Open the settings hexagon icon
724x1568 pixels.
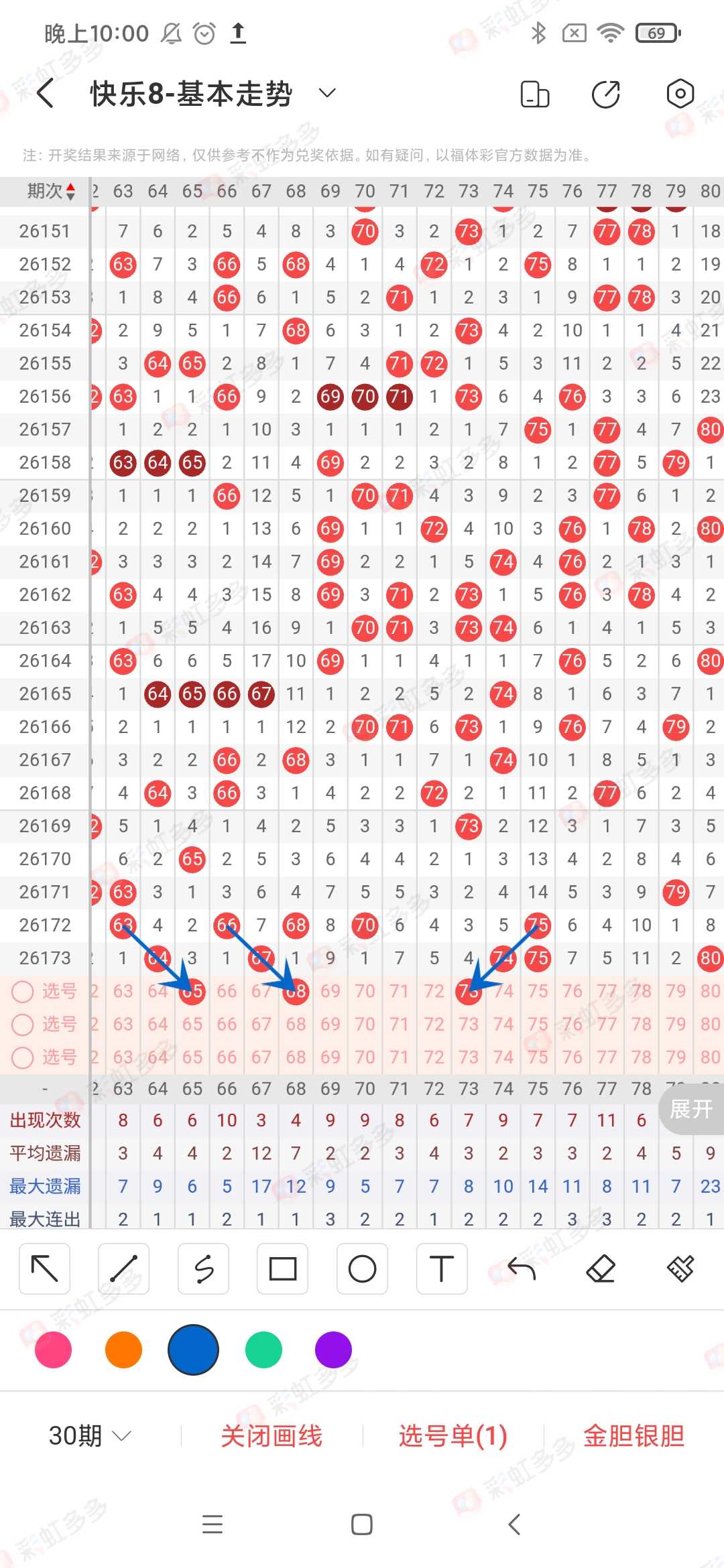(x=680, y=94)
